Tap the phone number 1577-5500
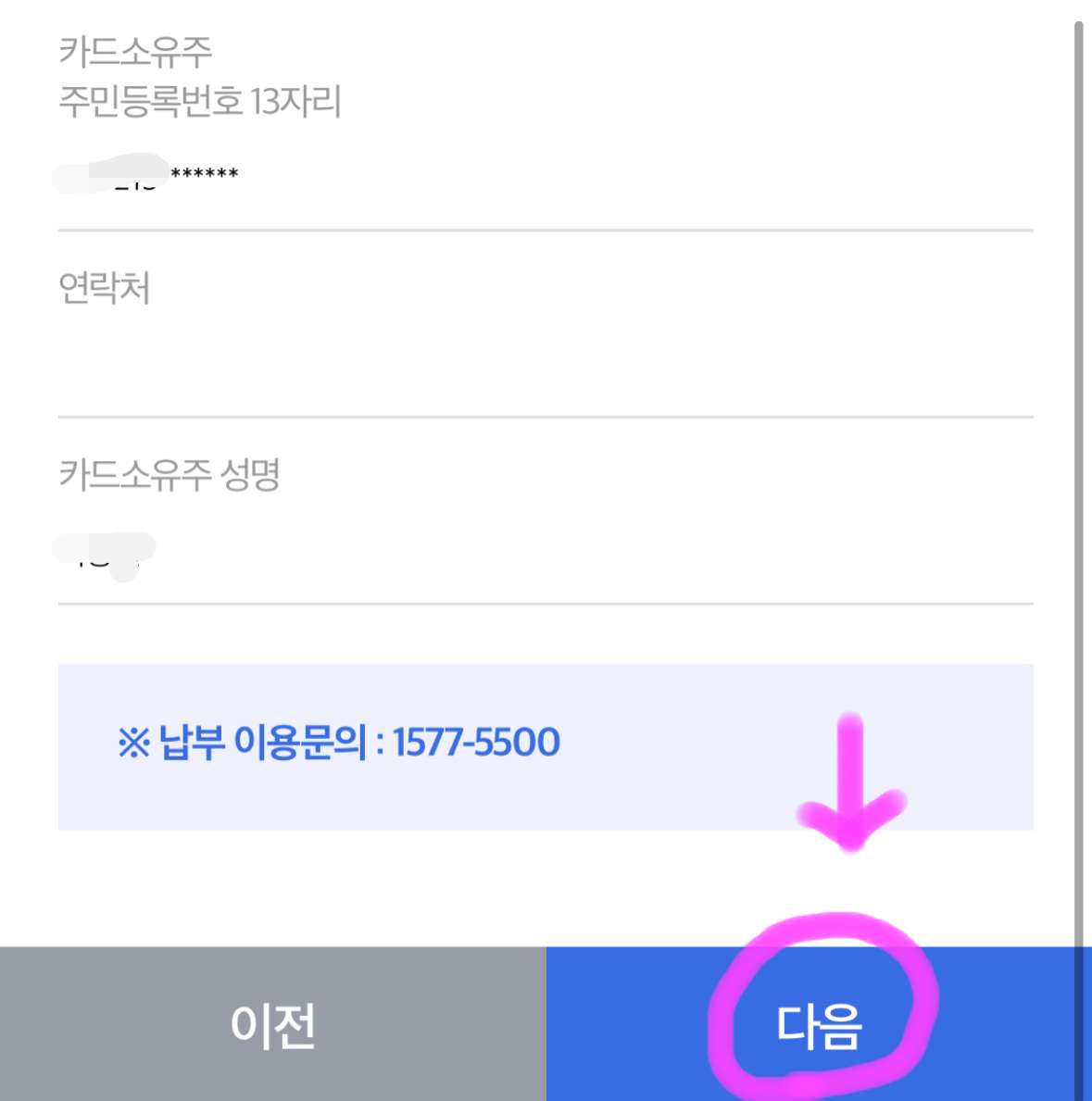This screenshot has height=1101, width=1092. tap(474, 741)
